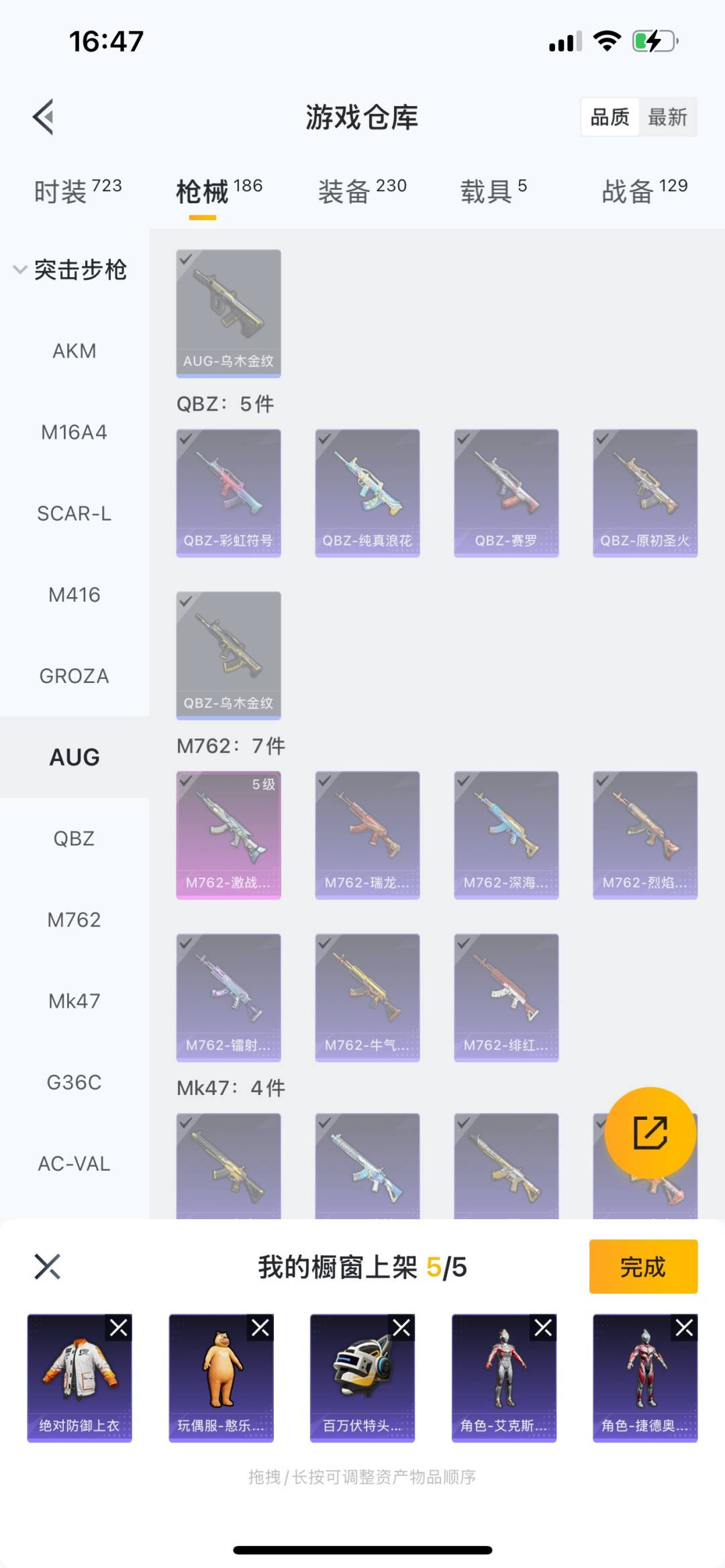Switch to the 时装 tab
Image resolution: width=725 pixels, height=1568 pixels.
(78, 191)
